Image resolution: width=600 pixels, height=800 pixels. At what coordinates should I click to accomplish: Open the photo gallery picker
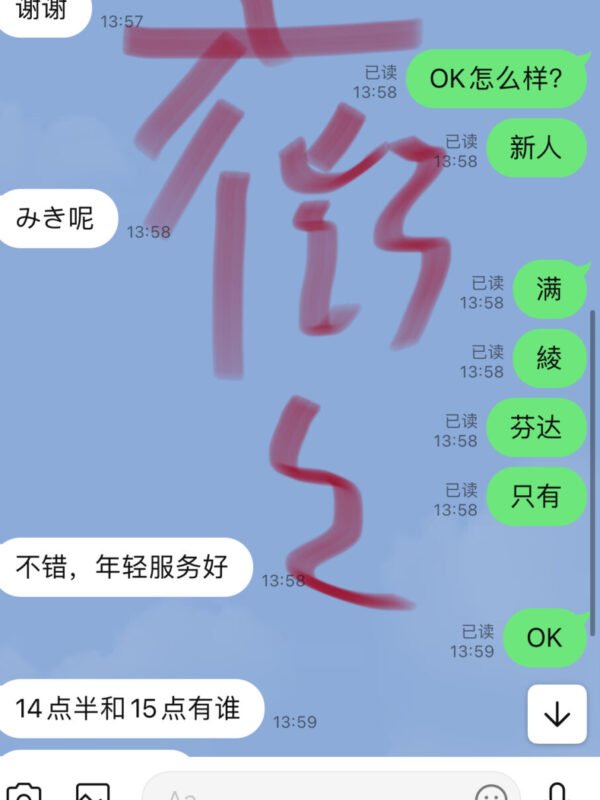click(93, 792)
